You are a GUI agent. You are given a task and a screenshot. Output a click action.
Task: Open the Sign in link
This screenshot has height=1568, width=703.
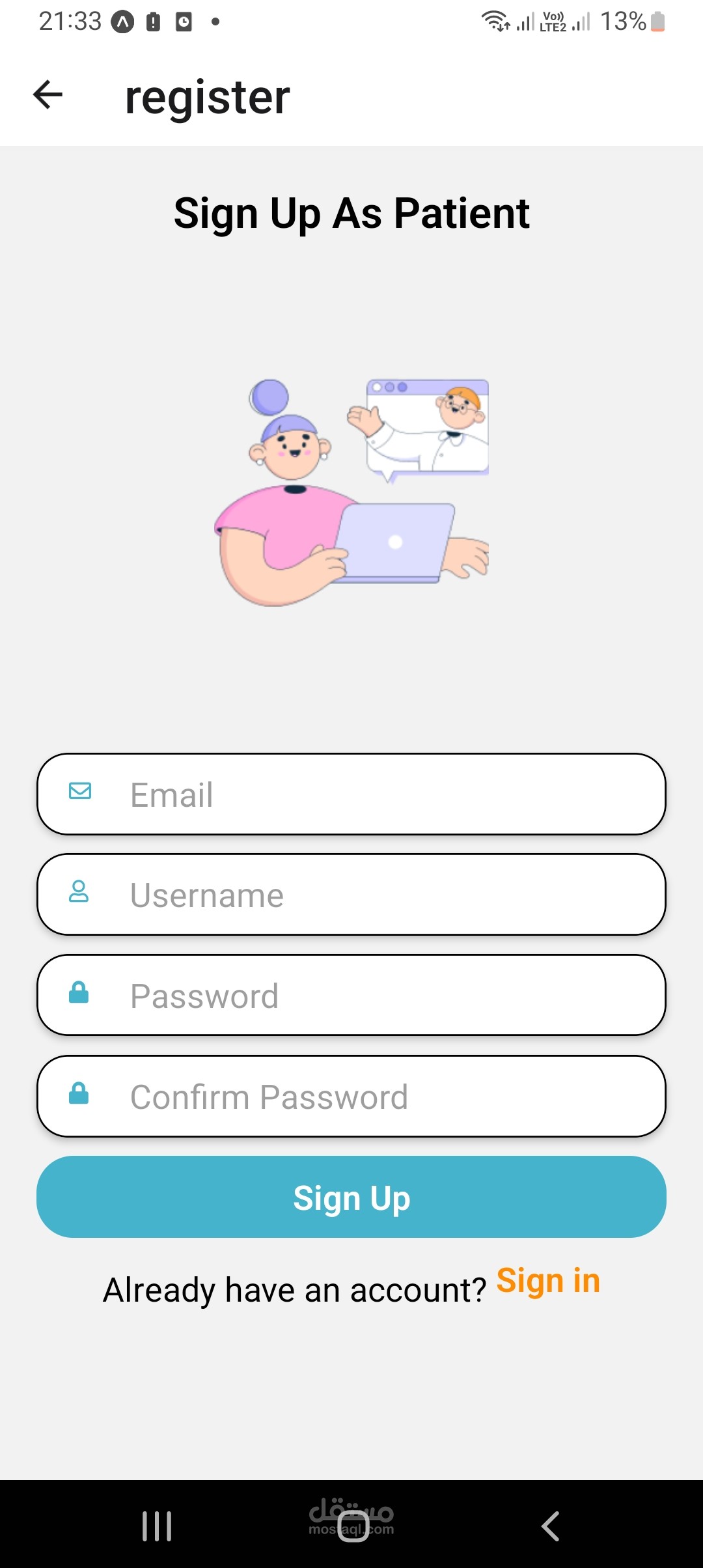click(x=548, y=1281)
